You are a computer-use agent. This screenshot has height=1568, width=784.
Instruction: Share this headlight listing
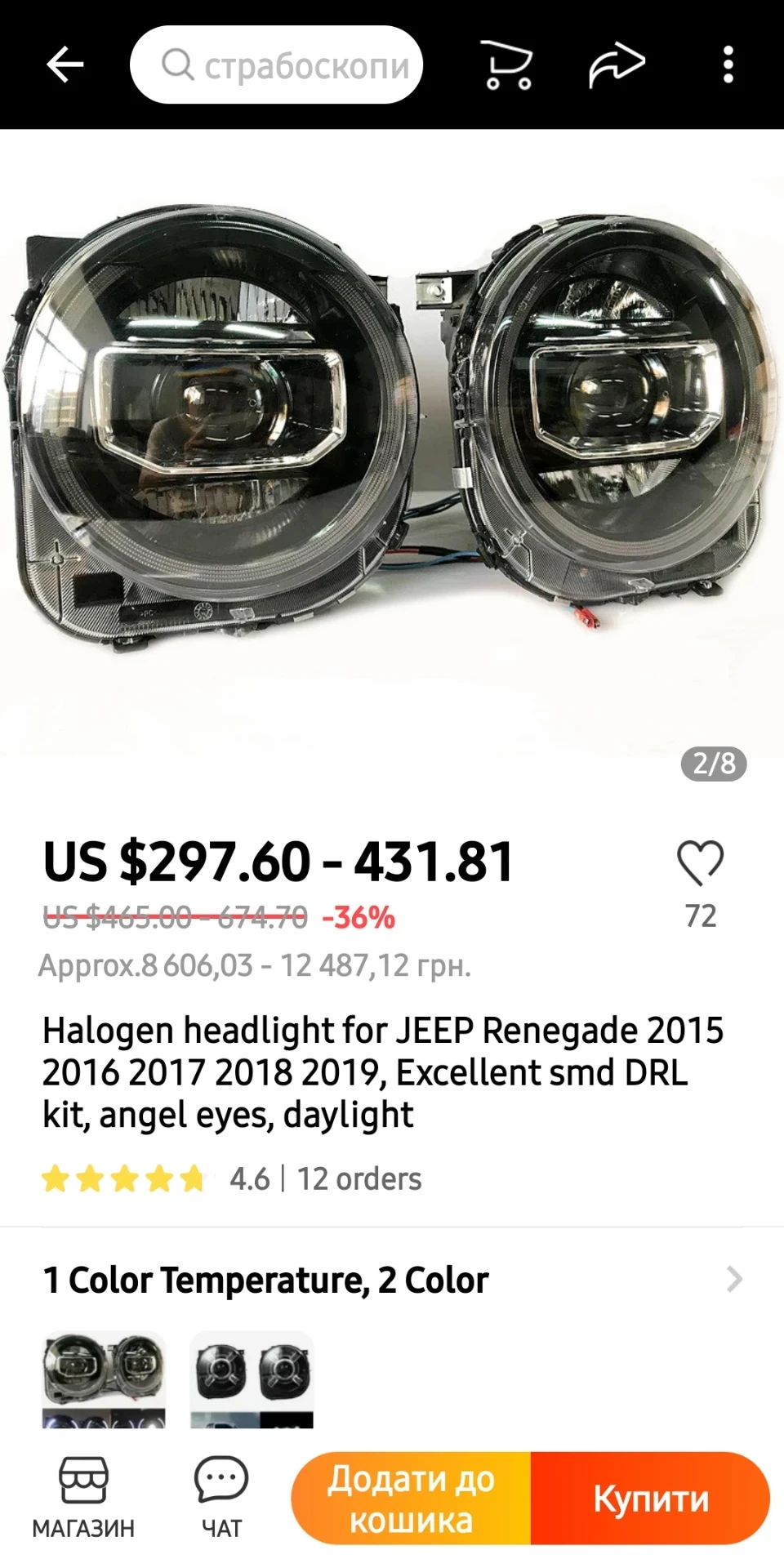tap(617, 65)
